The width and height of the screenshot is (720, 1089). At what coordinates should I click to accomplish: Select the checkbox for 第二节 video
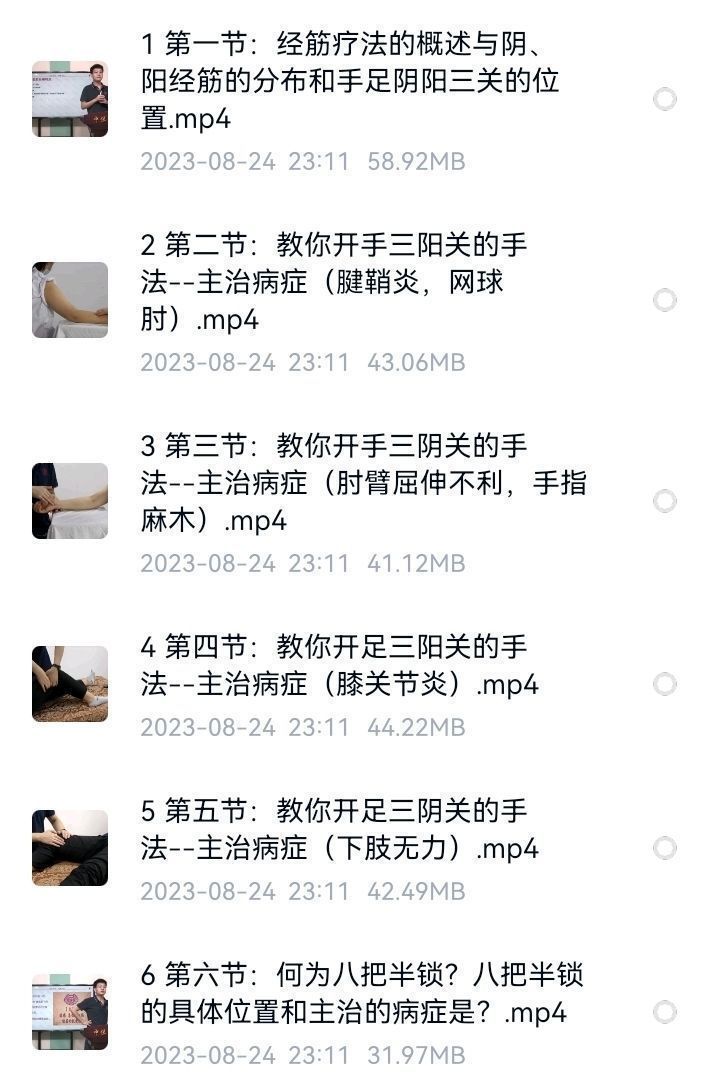664,300
